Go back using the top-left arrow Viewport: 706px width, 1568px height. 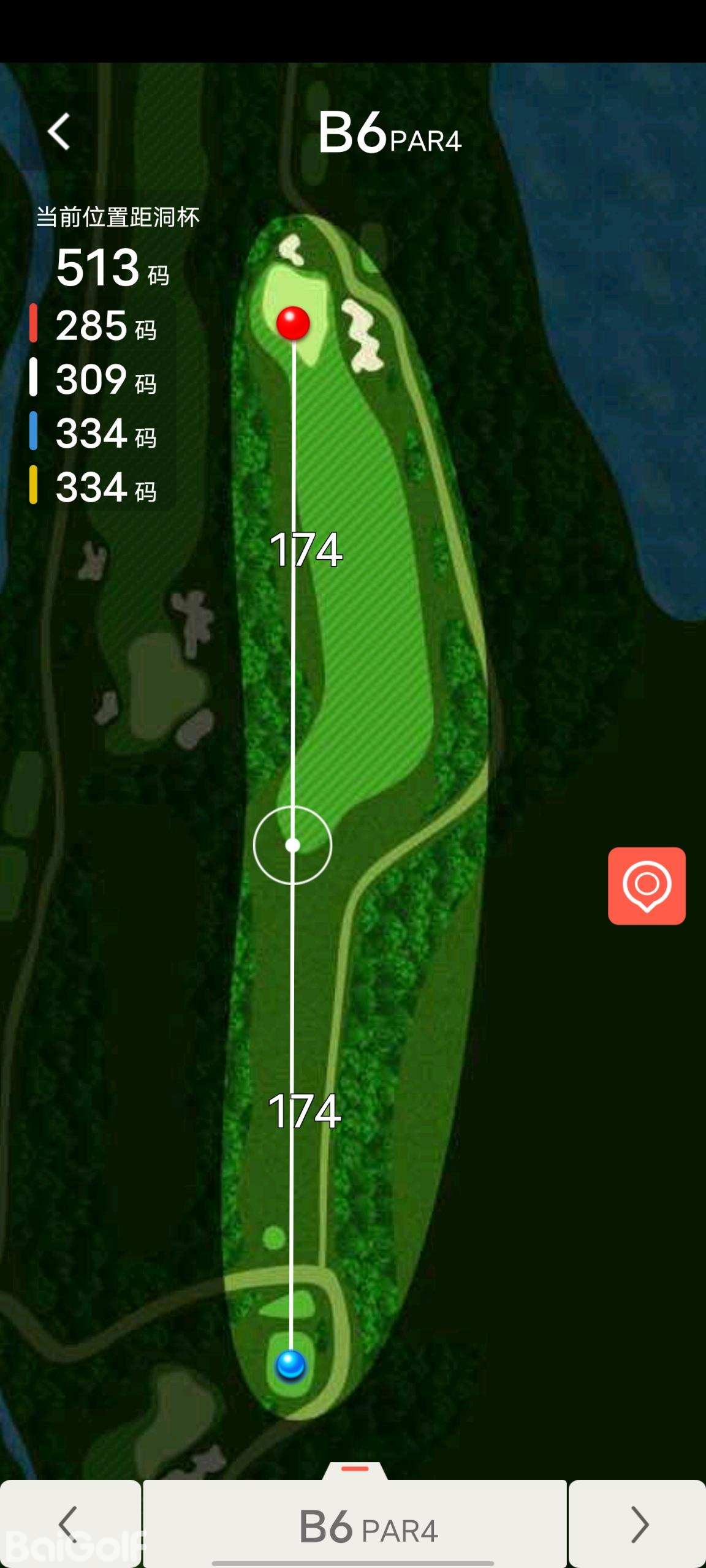[x=59, y=131]
